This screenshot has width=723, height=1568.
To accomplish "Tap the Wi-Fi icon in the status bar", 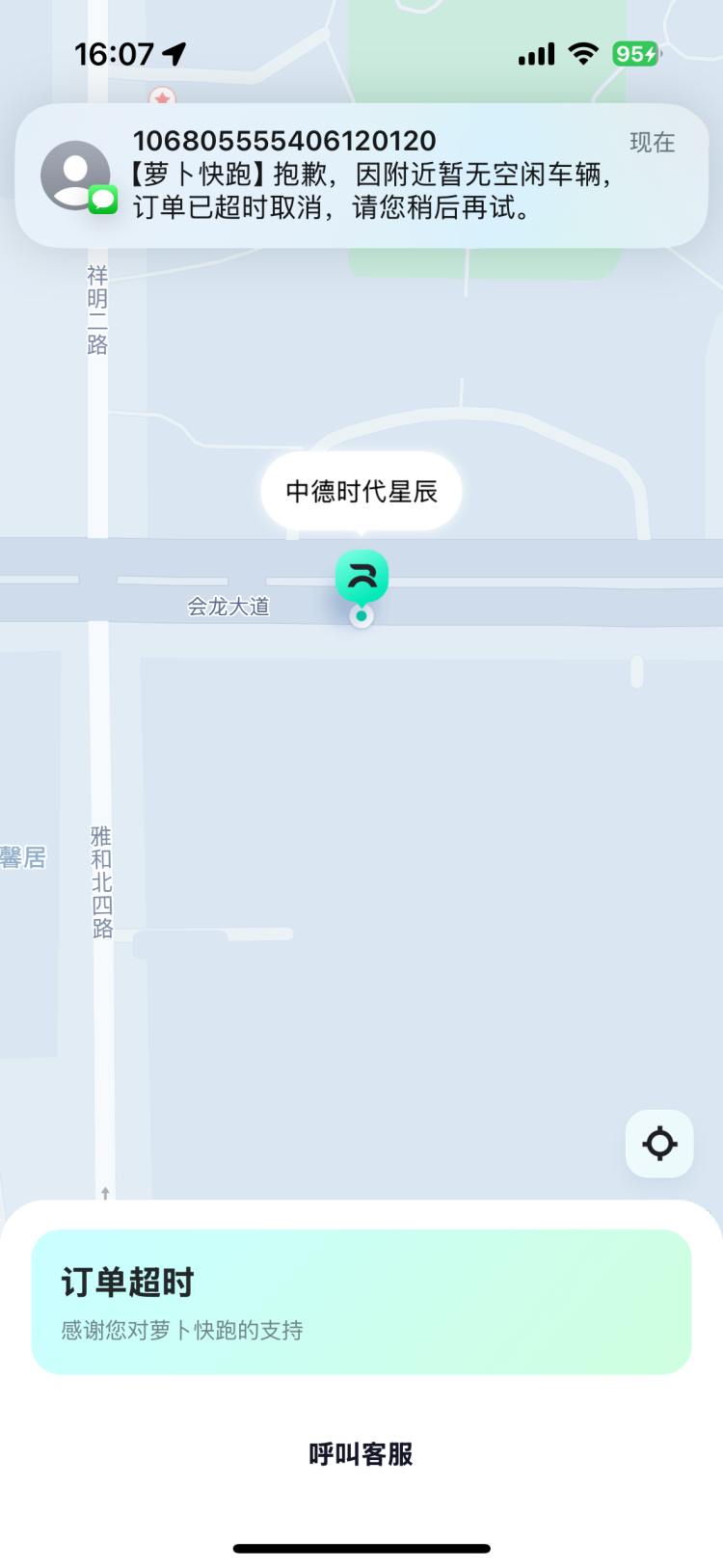I will [x=582, y=54].
